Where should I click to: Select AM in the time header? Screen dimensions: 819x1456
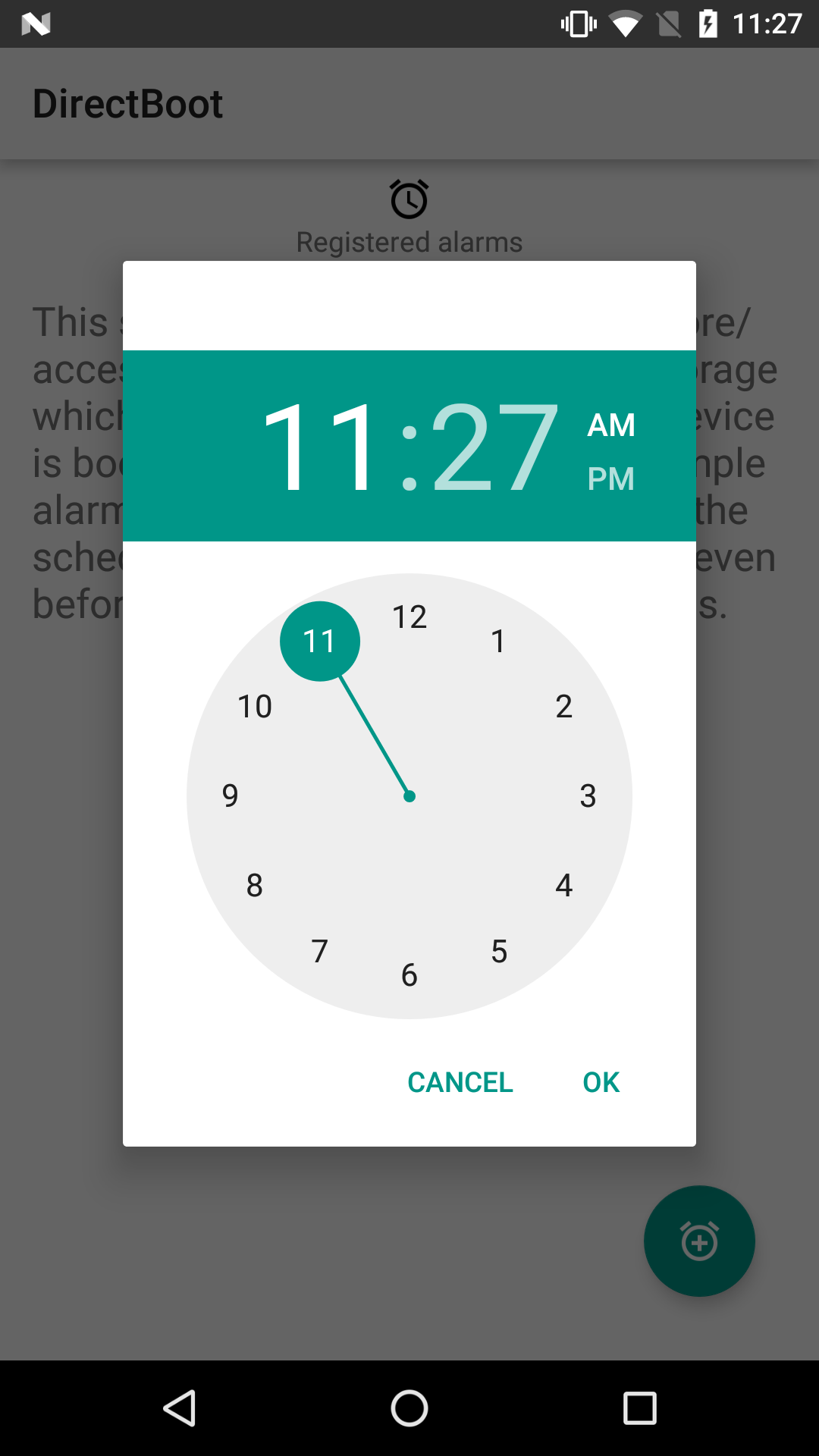click(610, 425)
